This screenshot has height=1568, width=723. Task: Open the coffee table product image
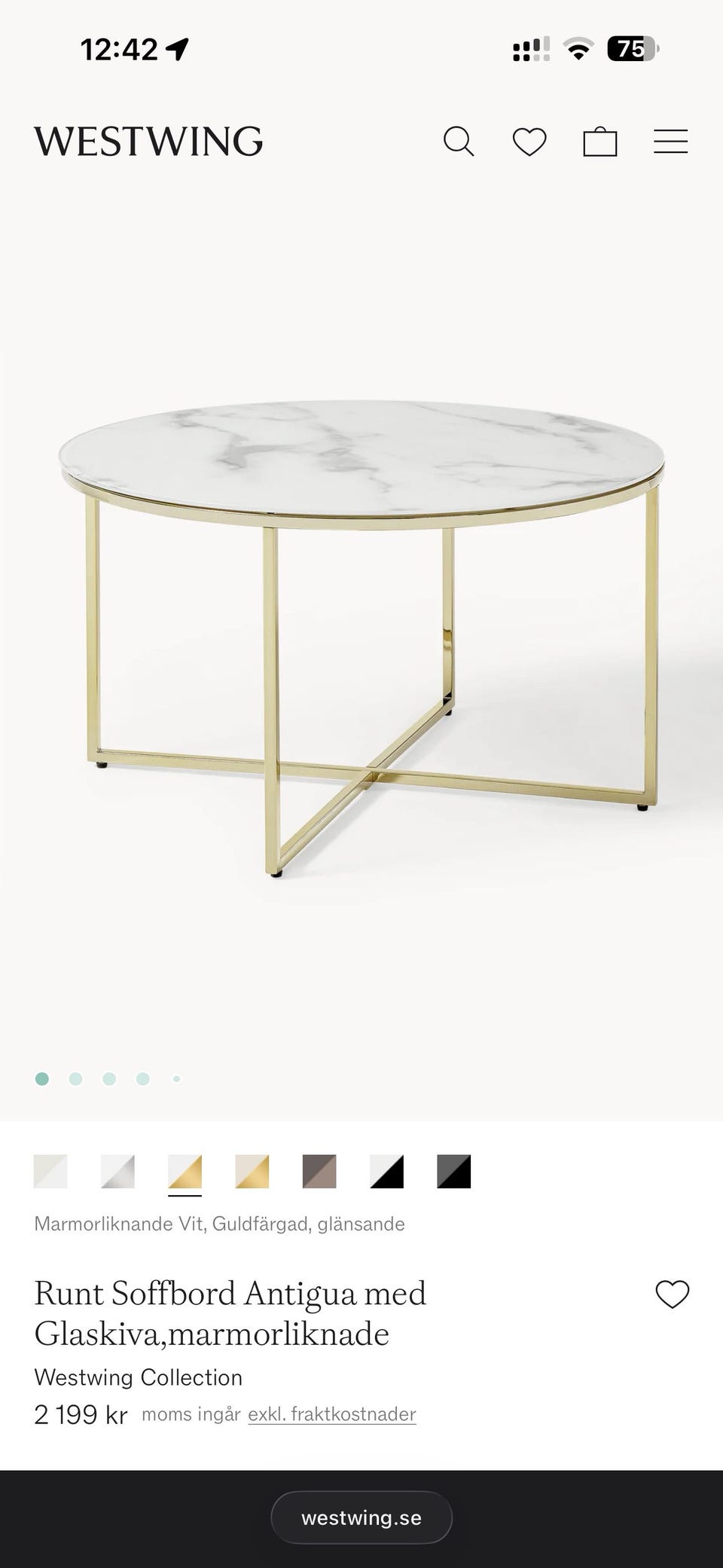361,640
